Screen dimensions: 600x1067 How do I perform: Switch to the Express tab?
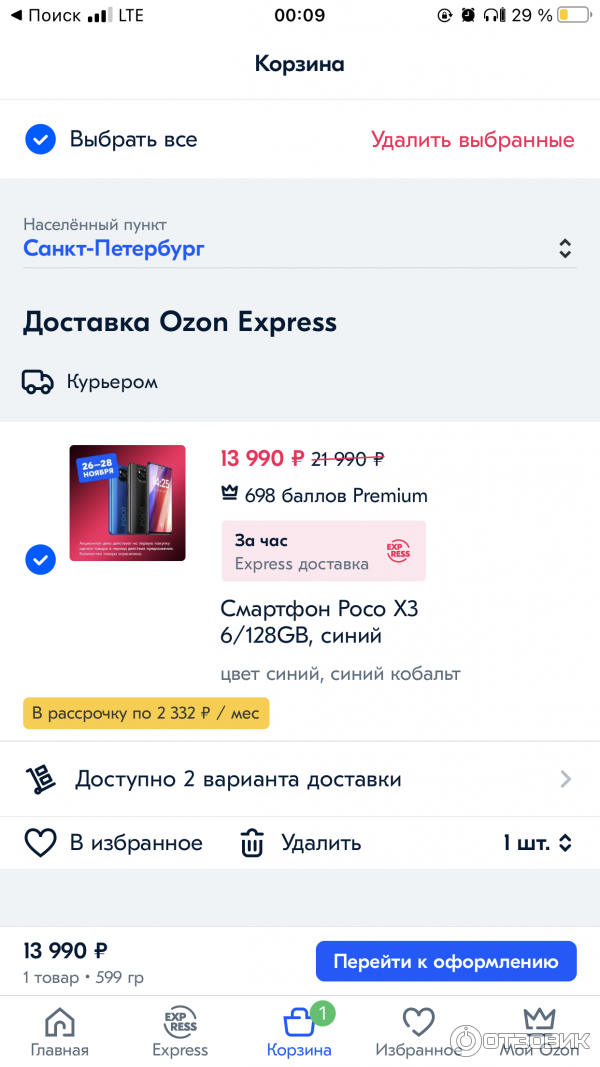click(x=180, y=1033)
